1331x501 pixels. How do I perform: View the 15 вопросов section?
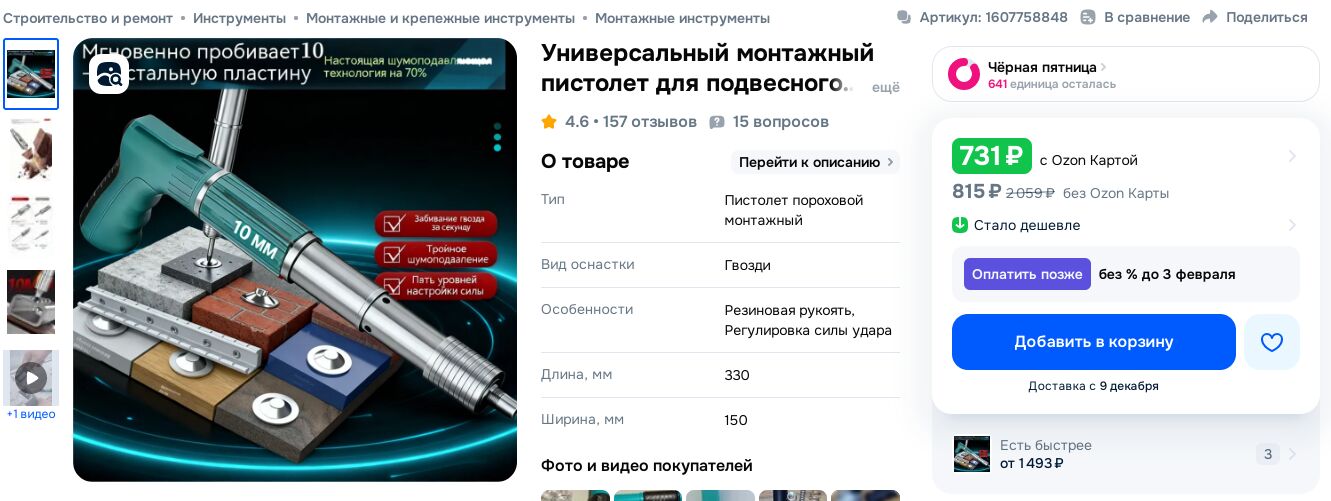tap(780, 122)
